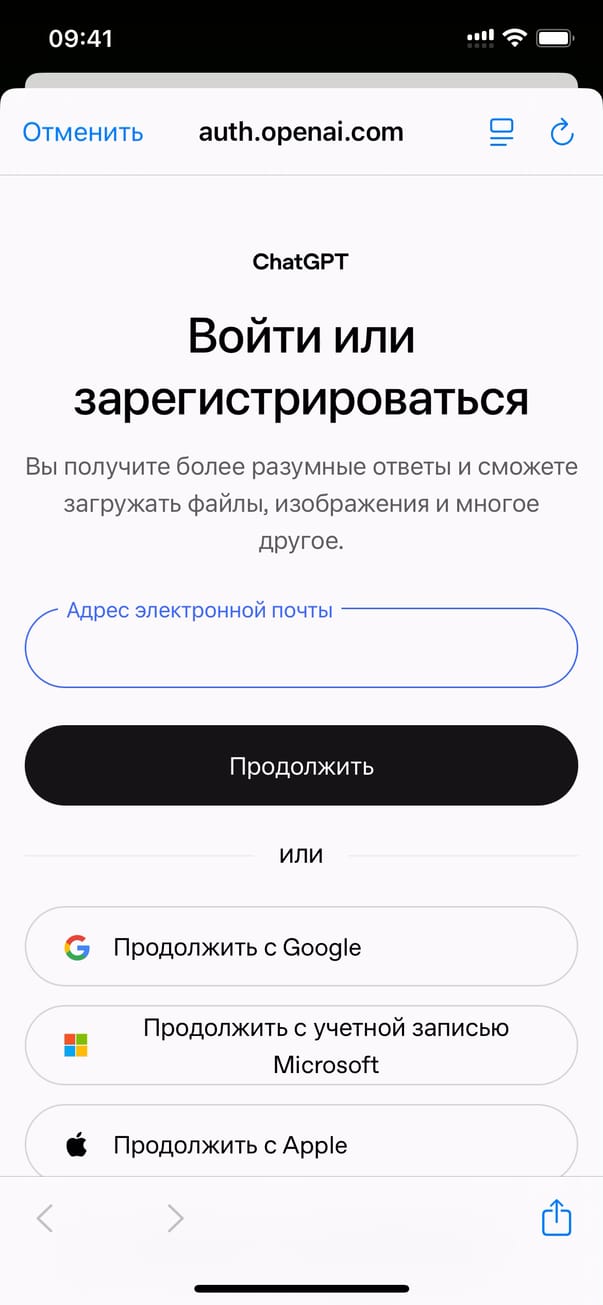Tap Отменить to cancel sign-in
The image size is (603, 1305).
(x=83, y=132)
